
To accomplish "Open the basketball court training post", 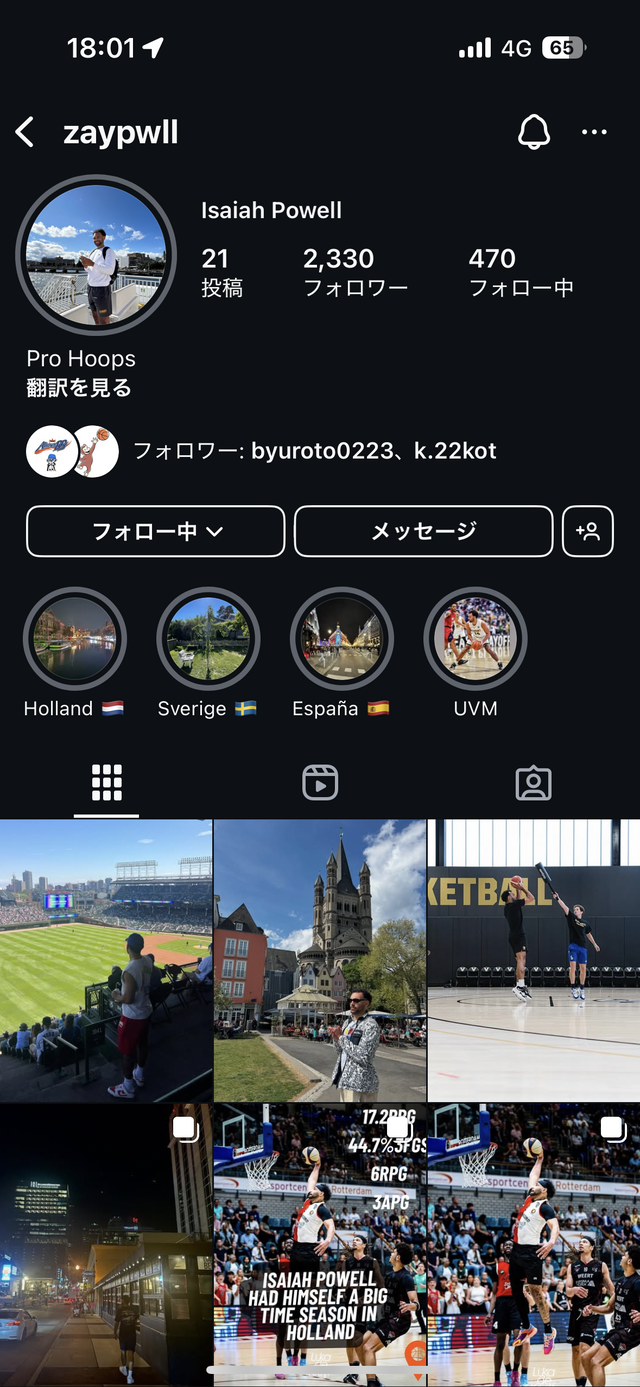I will pyautogui.click(x=534, y=960).
